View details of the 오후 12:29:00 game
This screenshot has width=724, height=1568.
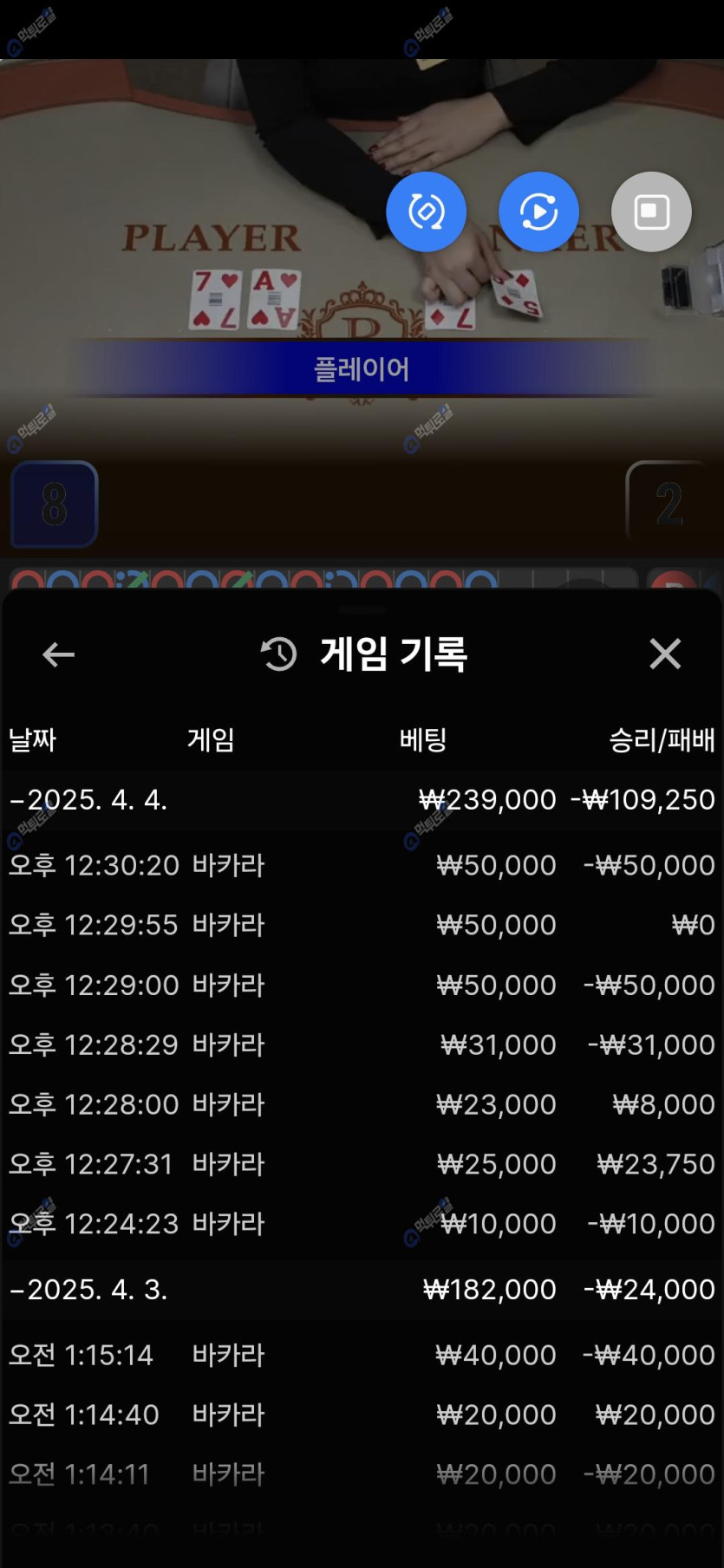pos(361,985)
